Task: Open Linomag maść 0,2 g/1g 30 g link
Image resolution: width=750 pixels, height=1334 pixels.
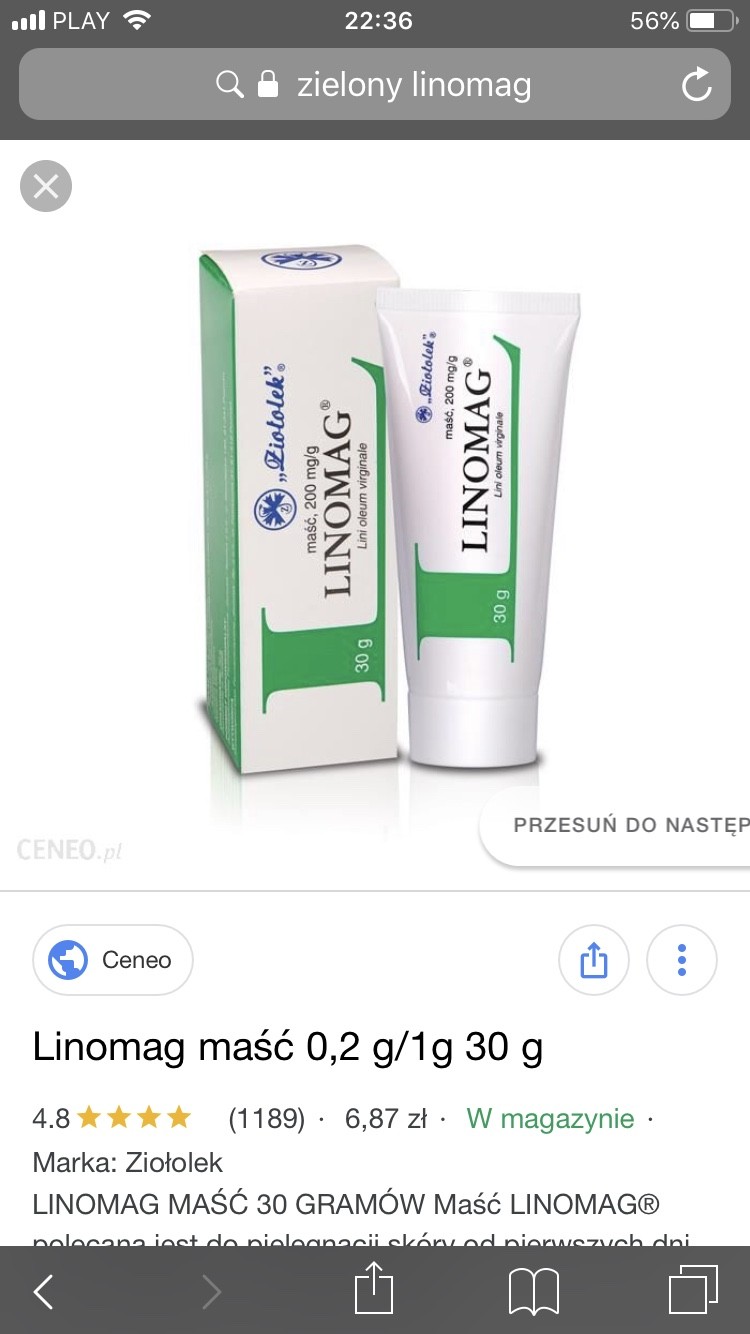Action: pos(288,1048)
